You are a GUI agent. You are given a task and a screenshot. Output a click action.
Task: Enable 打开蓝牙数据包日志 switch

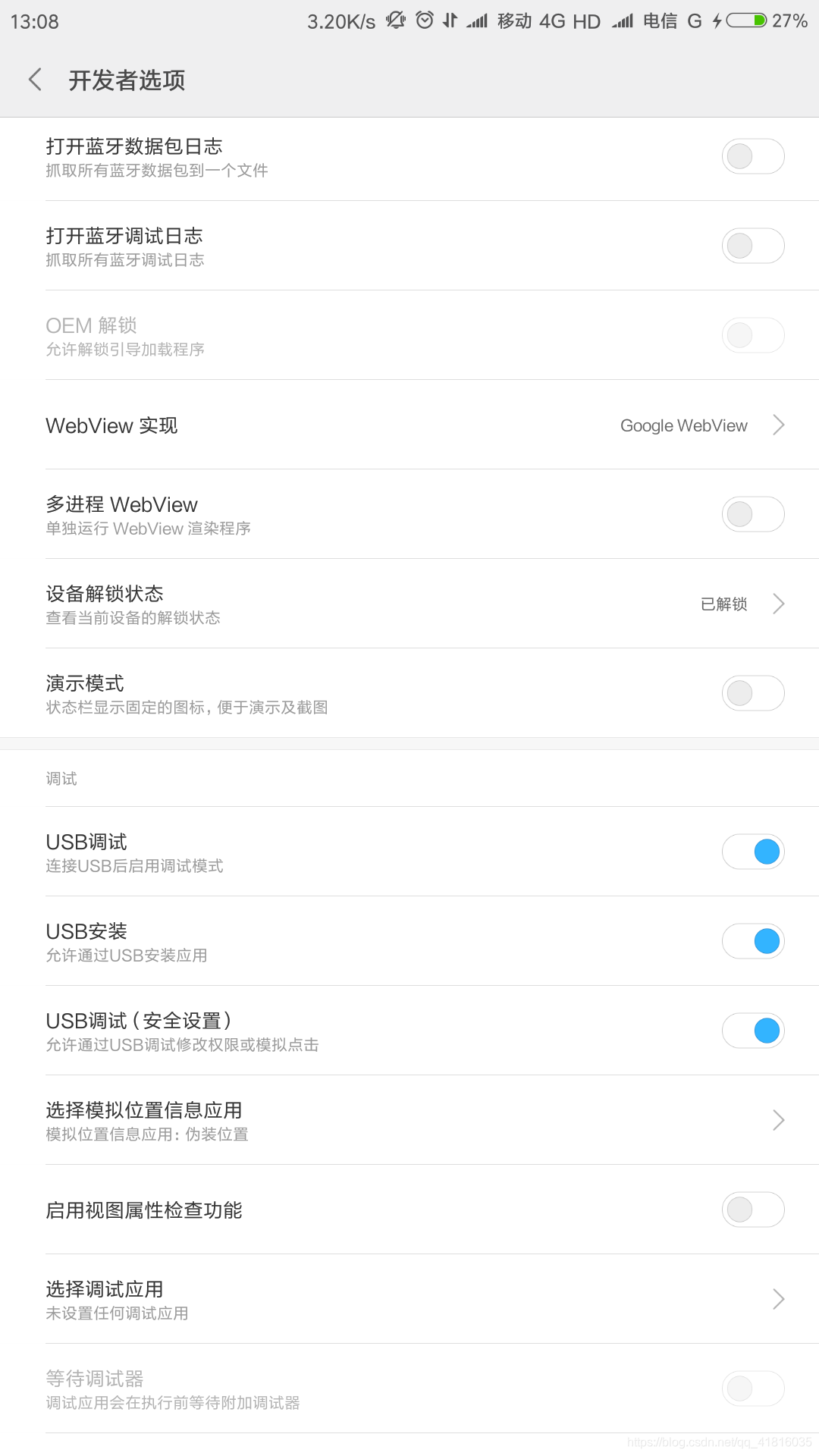(x=753, y=156)
